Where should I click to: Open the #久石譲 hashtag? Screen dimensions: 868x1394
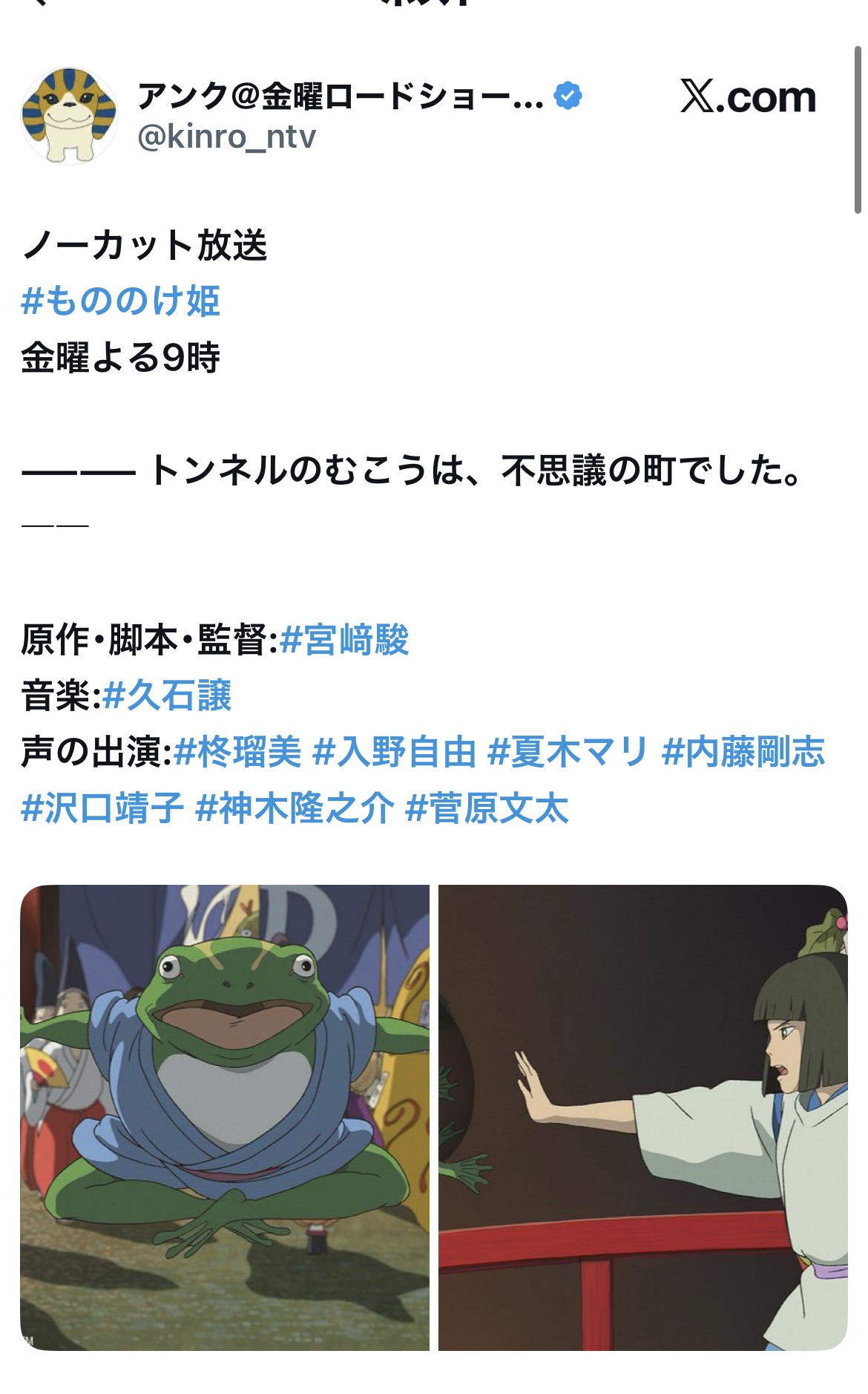(168, 696)
